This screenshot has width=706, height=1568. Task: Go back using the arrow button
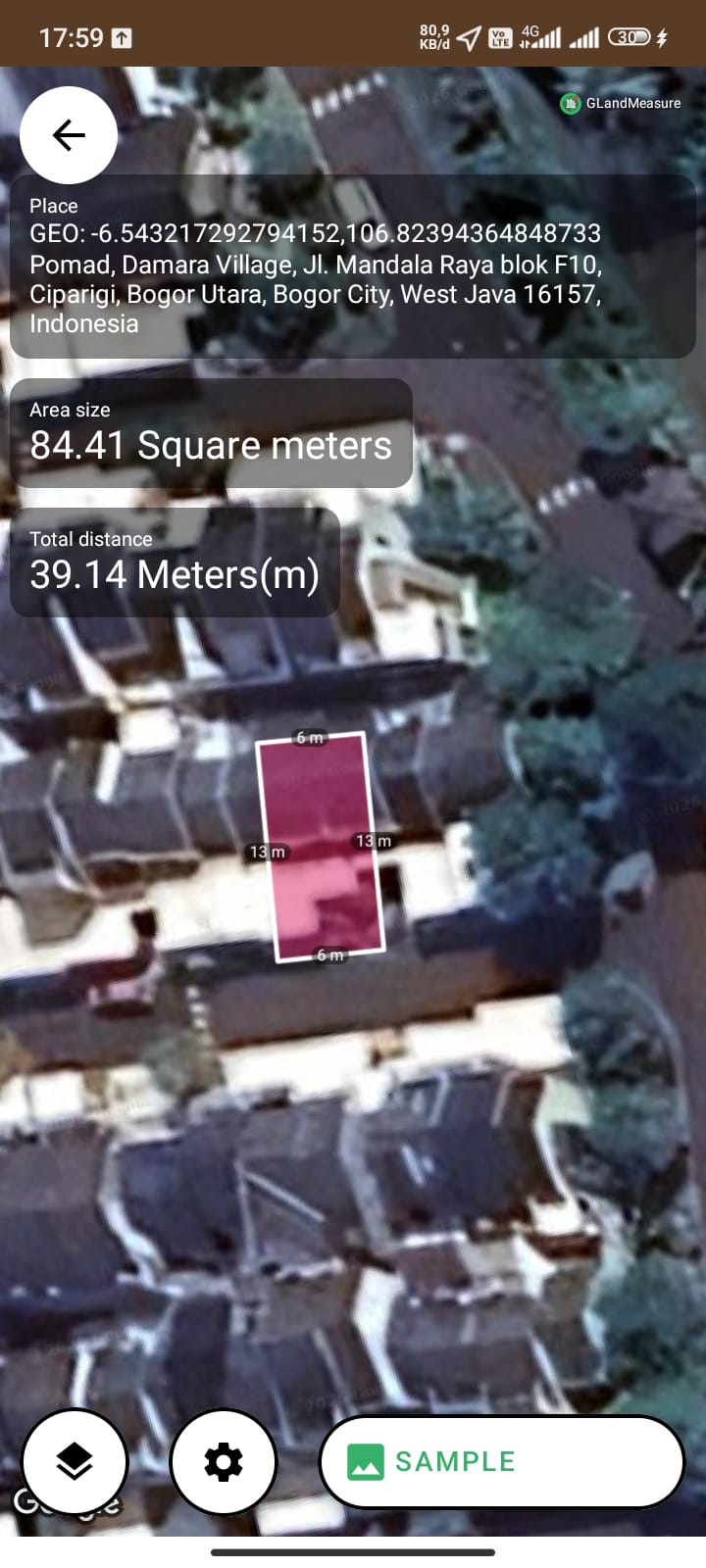(x=69, y=135)
